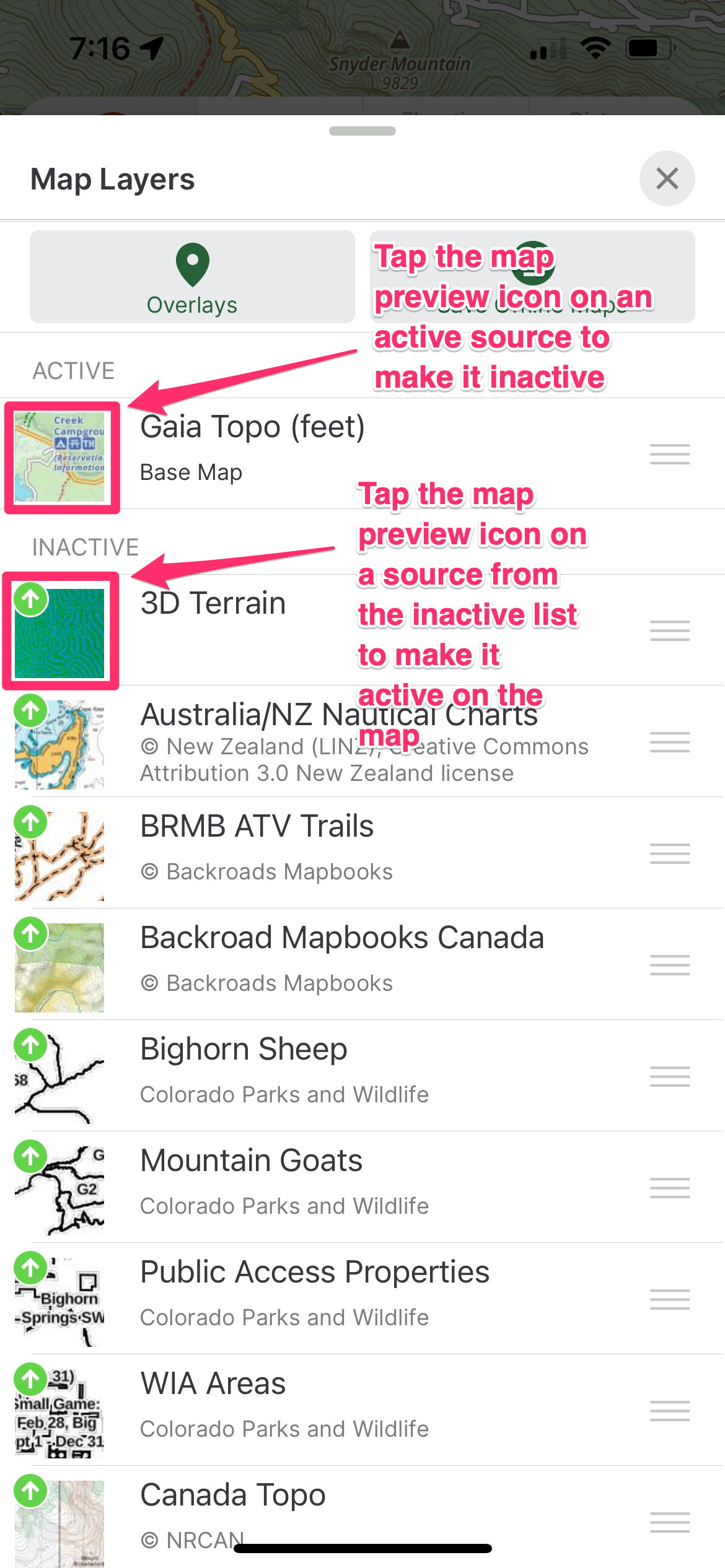Activate the Mountain Goats layer
The width and height of the screenshot is (725, 1568).
pyautogui.click(x=60, y=1189)
